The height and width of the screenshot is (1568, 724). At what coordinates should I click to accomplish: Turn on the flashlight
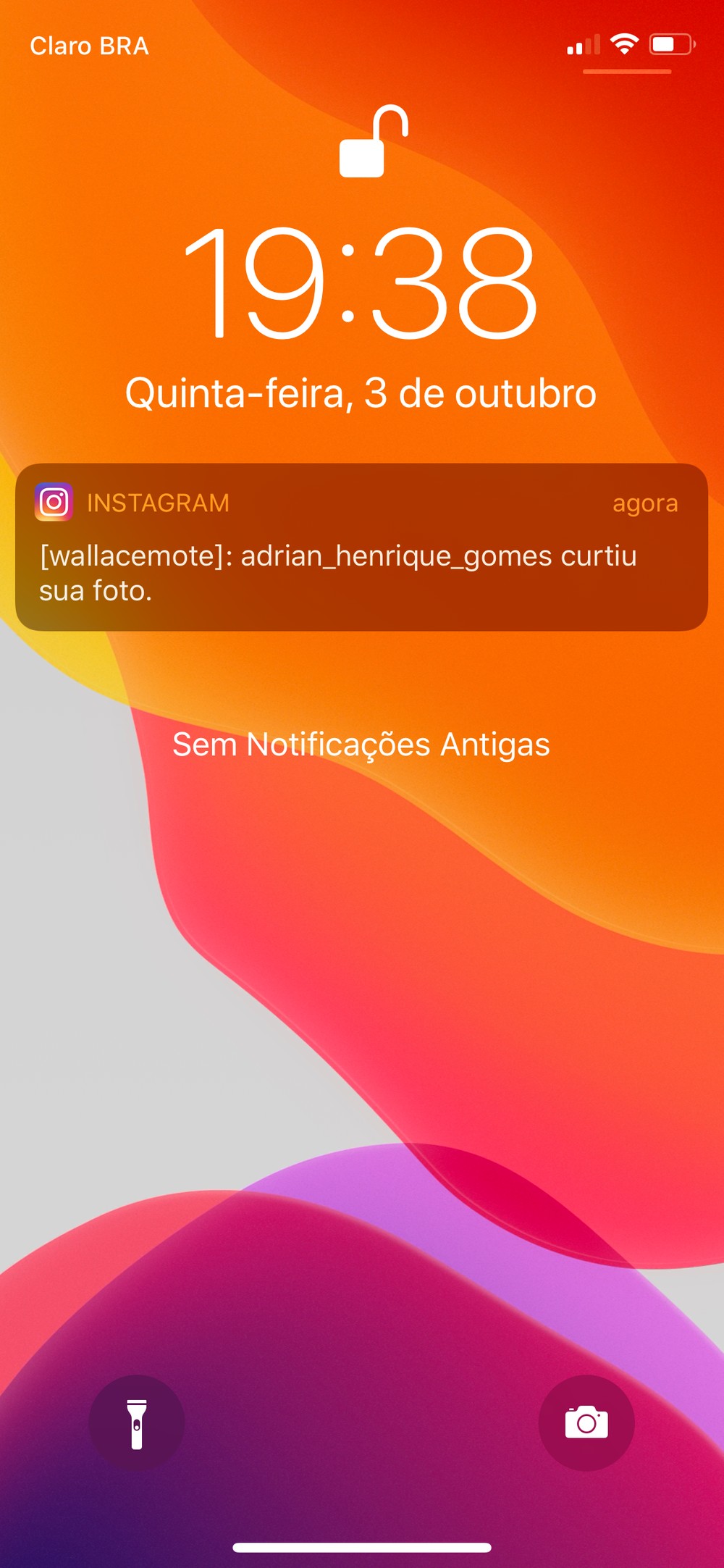(136, 1422)
